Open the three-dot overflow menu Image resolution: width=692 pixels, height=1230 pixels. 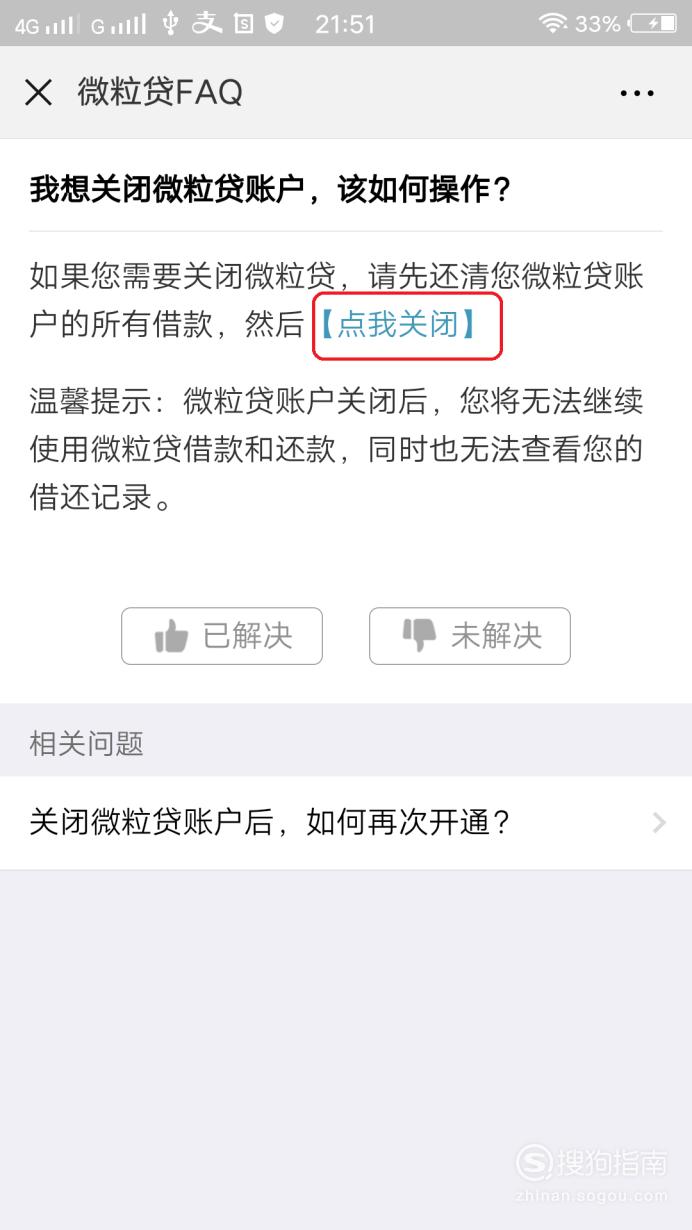tap(637, 93)
